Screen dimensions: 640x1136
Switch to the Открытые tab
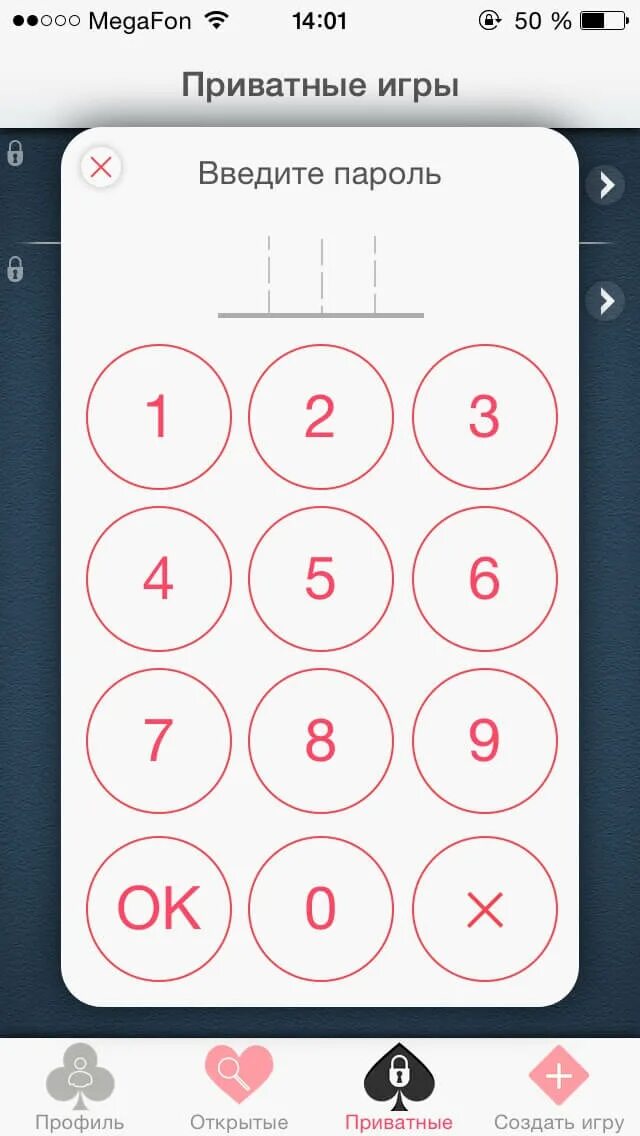(239, 1087)
